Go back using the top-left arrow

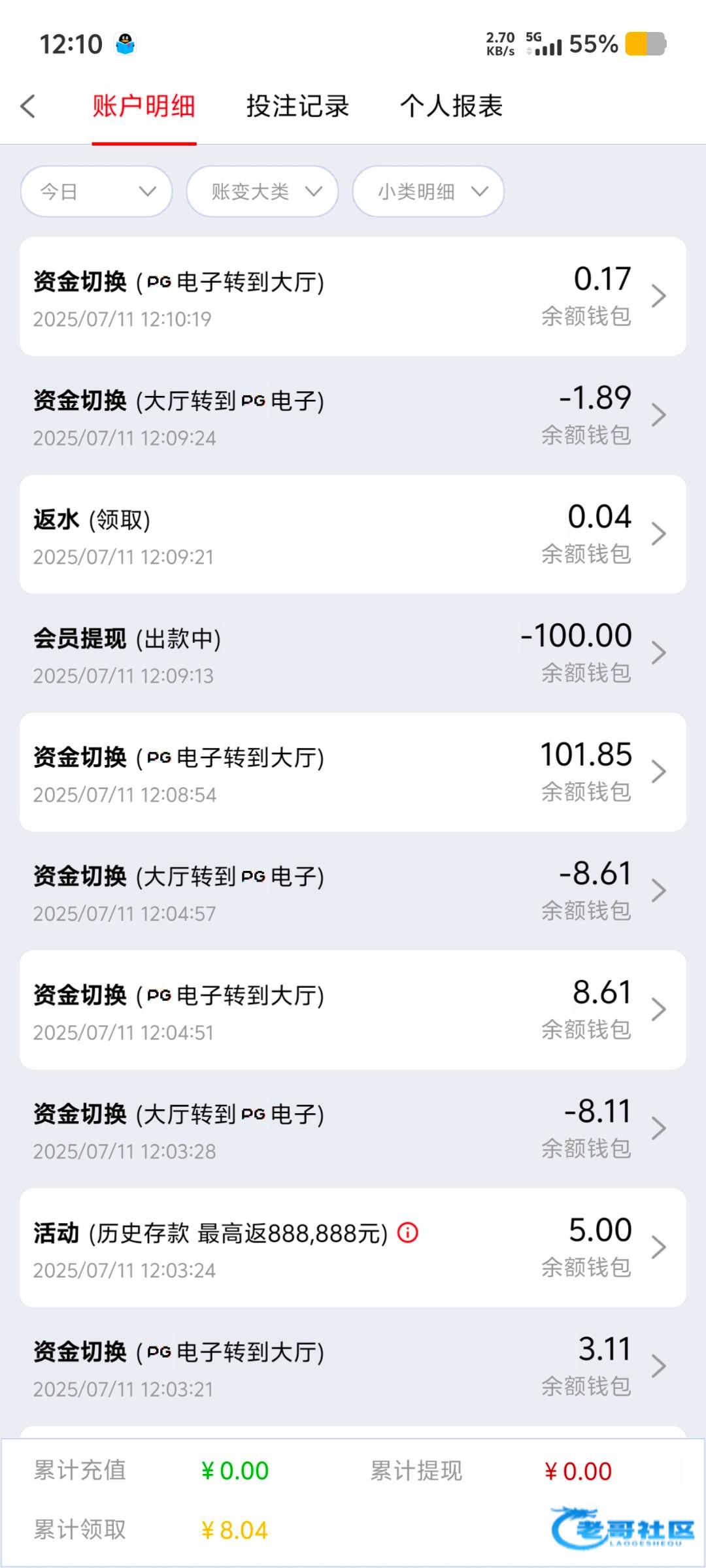pyautogui.click(x=27, y=106)
